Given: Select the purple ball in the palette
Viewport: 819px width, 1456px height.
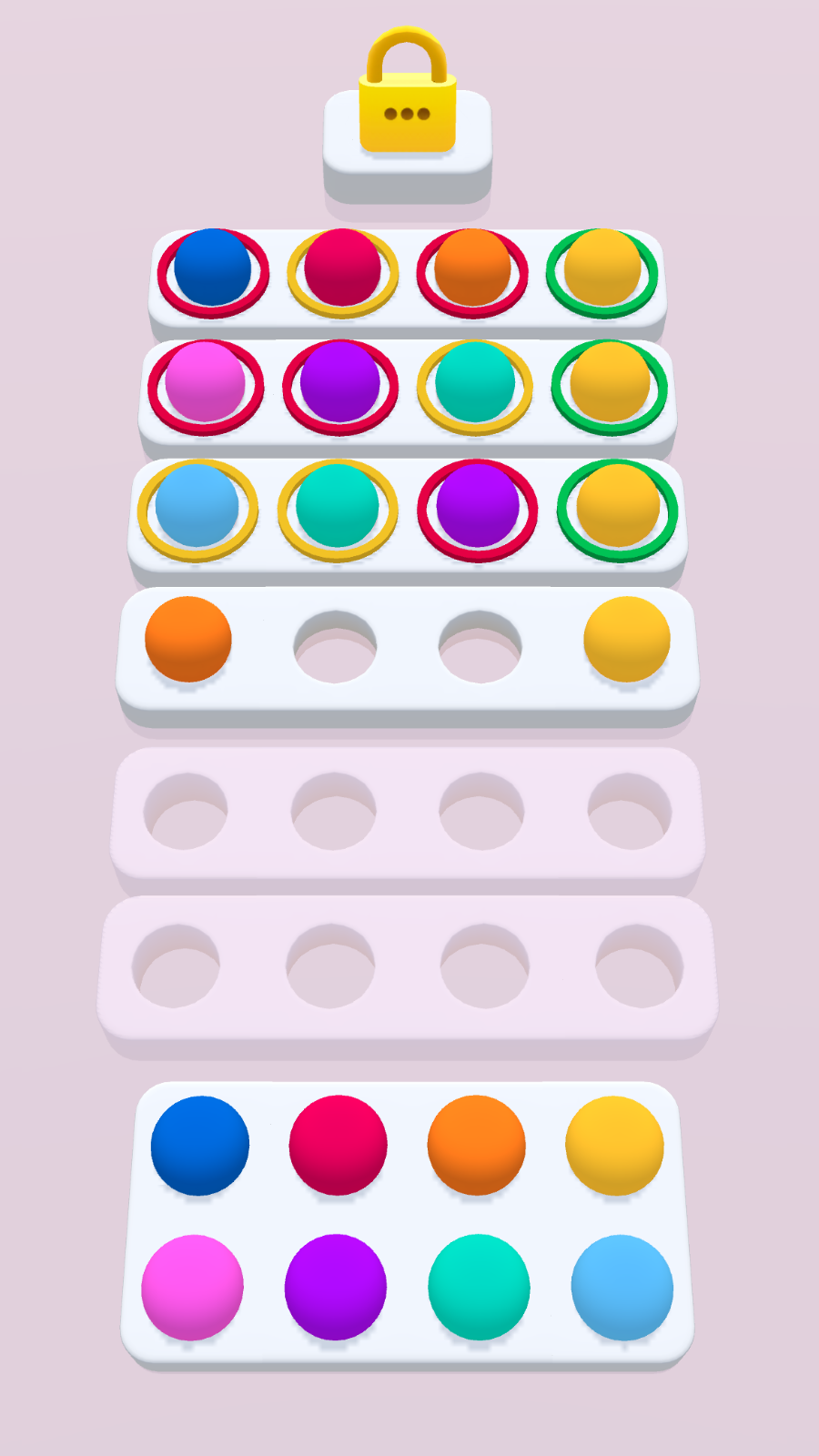Looking at the screenshot, I should pyautogui.click(x=336, y=1287).
